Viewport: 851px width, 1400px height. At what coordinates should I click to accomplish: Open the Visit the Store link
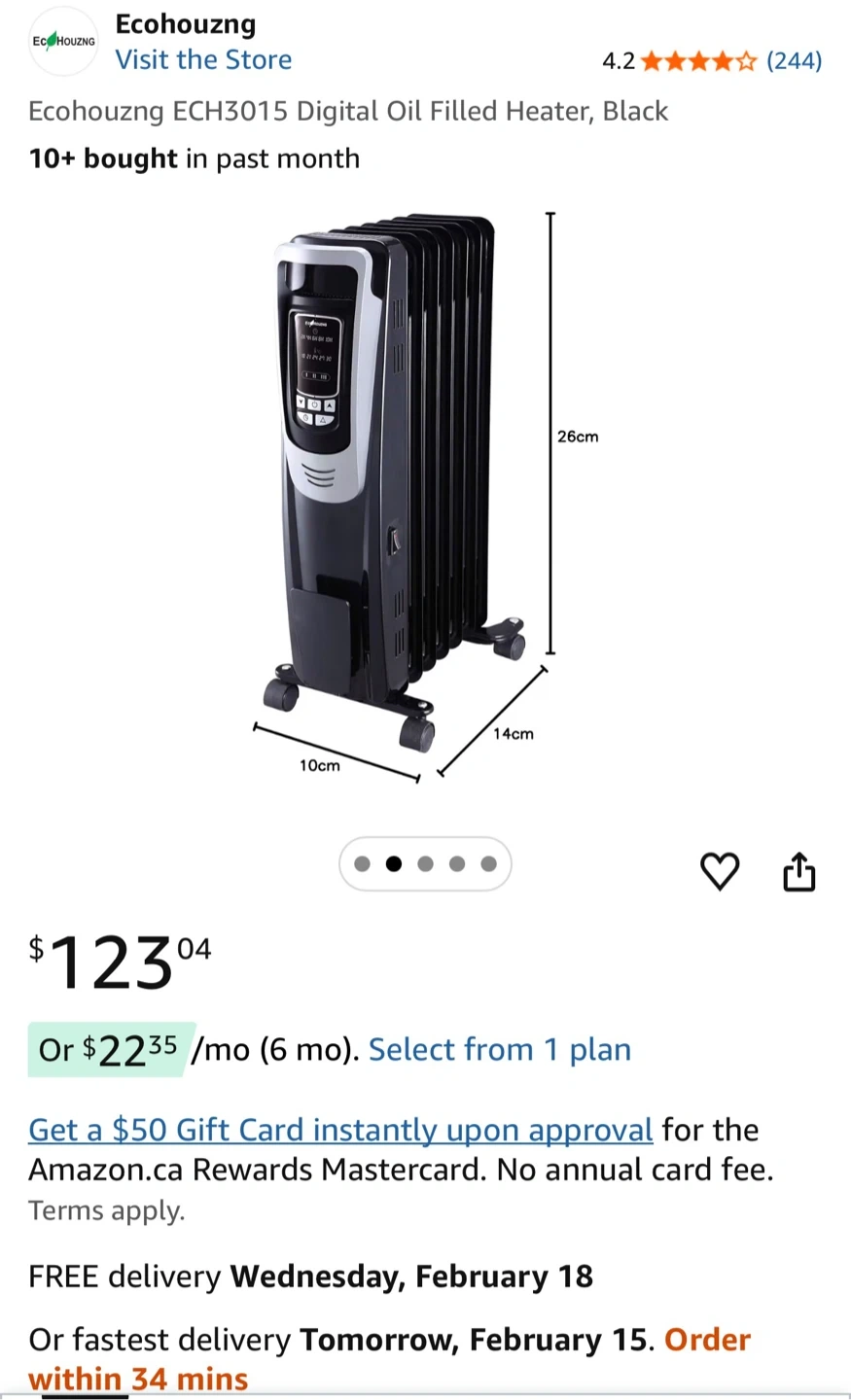click(203, 59)
